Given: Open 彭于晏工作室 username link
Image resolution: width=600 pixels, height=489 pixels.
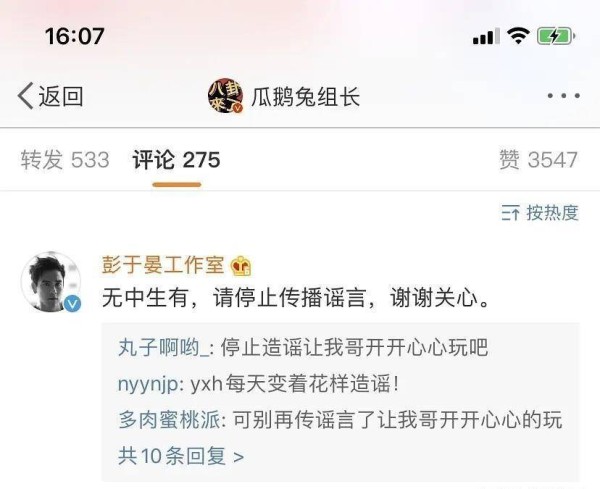Looking at the screenshot, I should (166, 265).
